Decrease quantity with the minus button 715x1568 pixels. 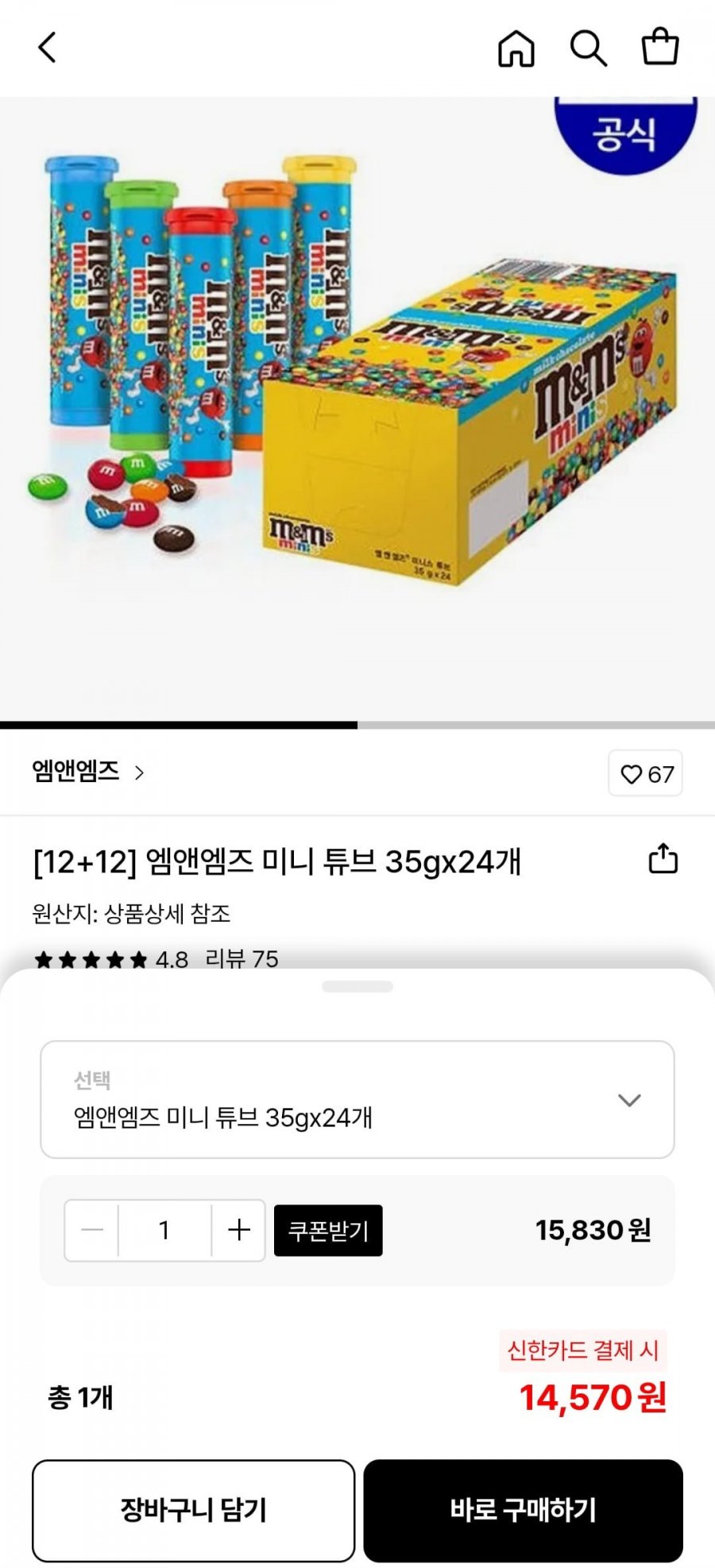pyautogui.click(x=92, y=1231)
